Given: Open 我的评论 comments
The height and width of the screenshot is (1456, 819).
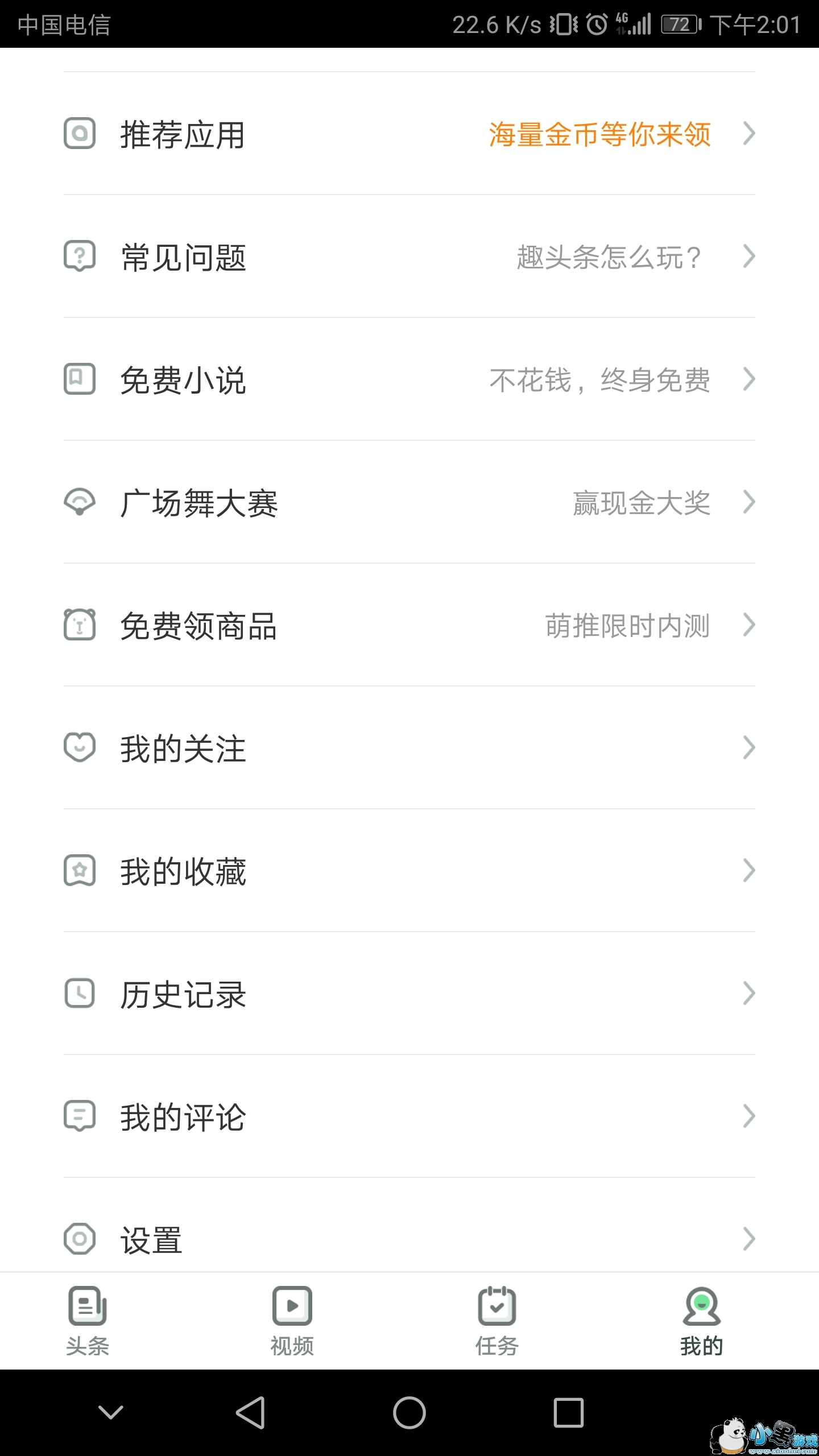Looking at the screenshot, I should pyautogui.click(x=409, y=1117).
